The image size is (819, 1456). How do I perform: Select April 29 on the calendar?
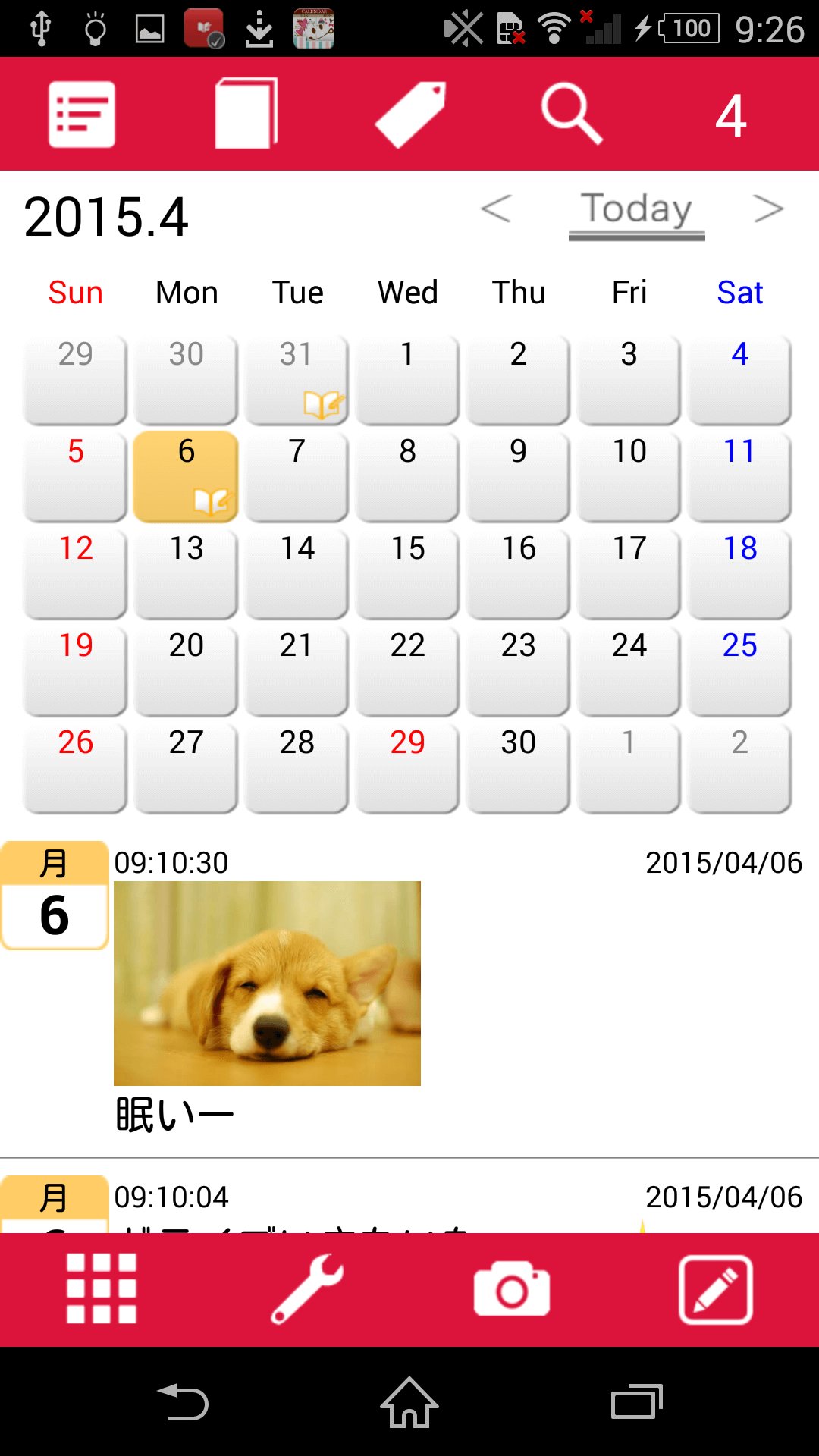coord(407,767)
